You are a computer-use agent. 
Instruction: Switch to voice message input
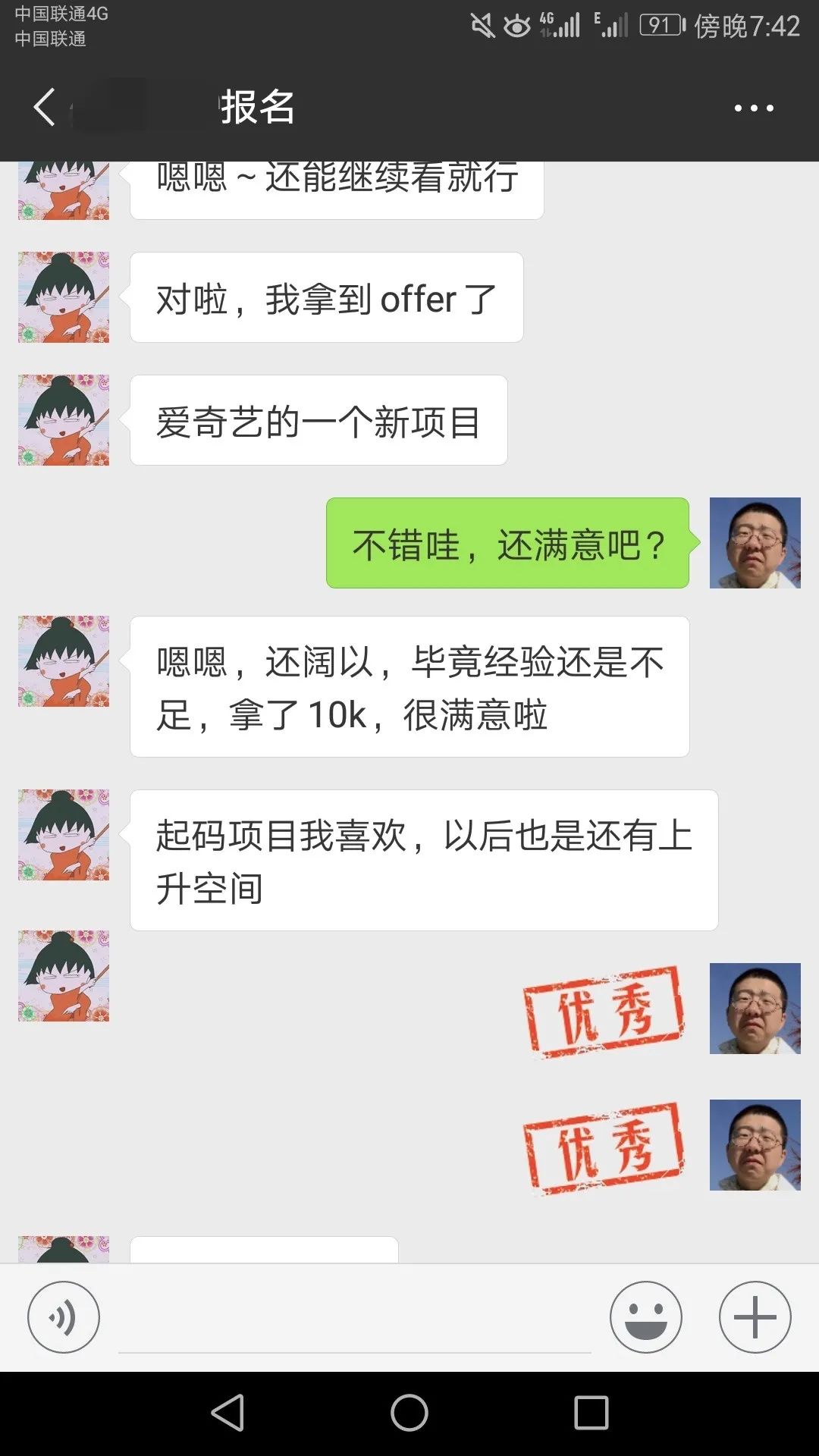click(x=64, y=1317)
